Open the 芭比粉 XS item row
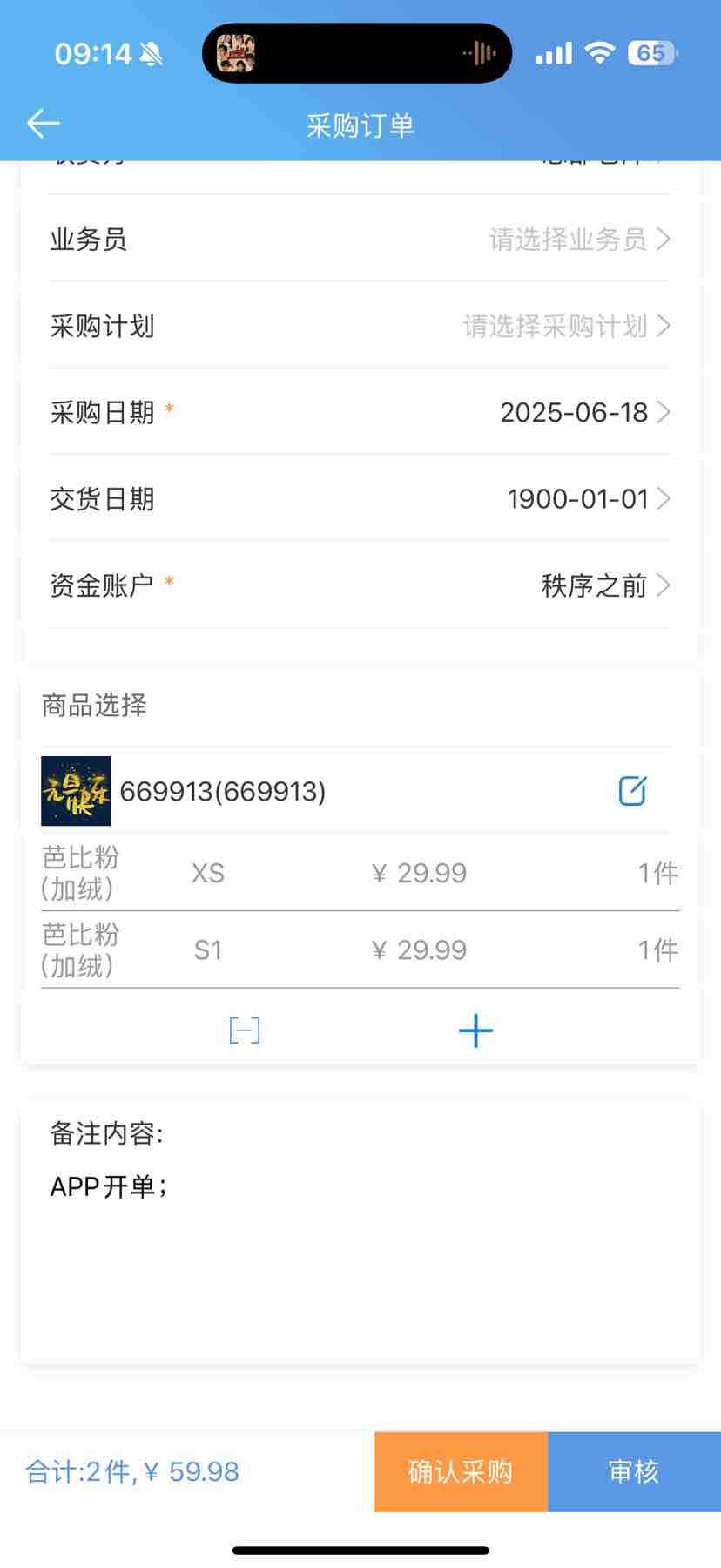This screenshot has height=1568, width=721. [360, 873]
